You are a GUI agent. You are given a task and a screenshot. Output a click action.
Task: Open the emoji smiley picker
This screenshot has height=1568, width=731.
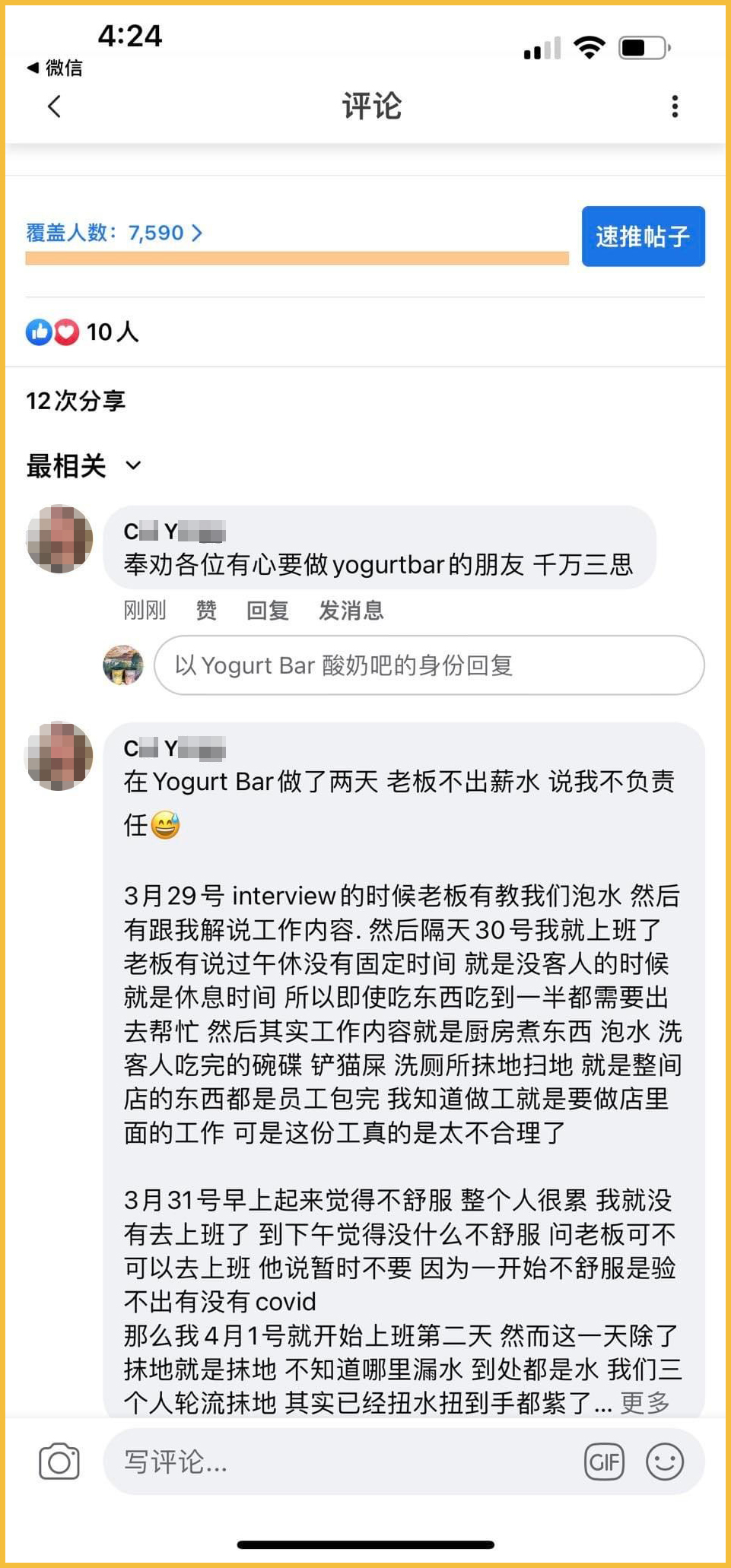coord(664,1461)
